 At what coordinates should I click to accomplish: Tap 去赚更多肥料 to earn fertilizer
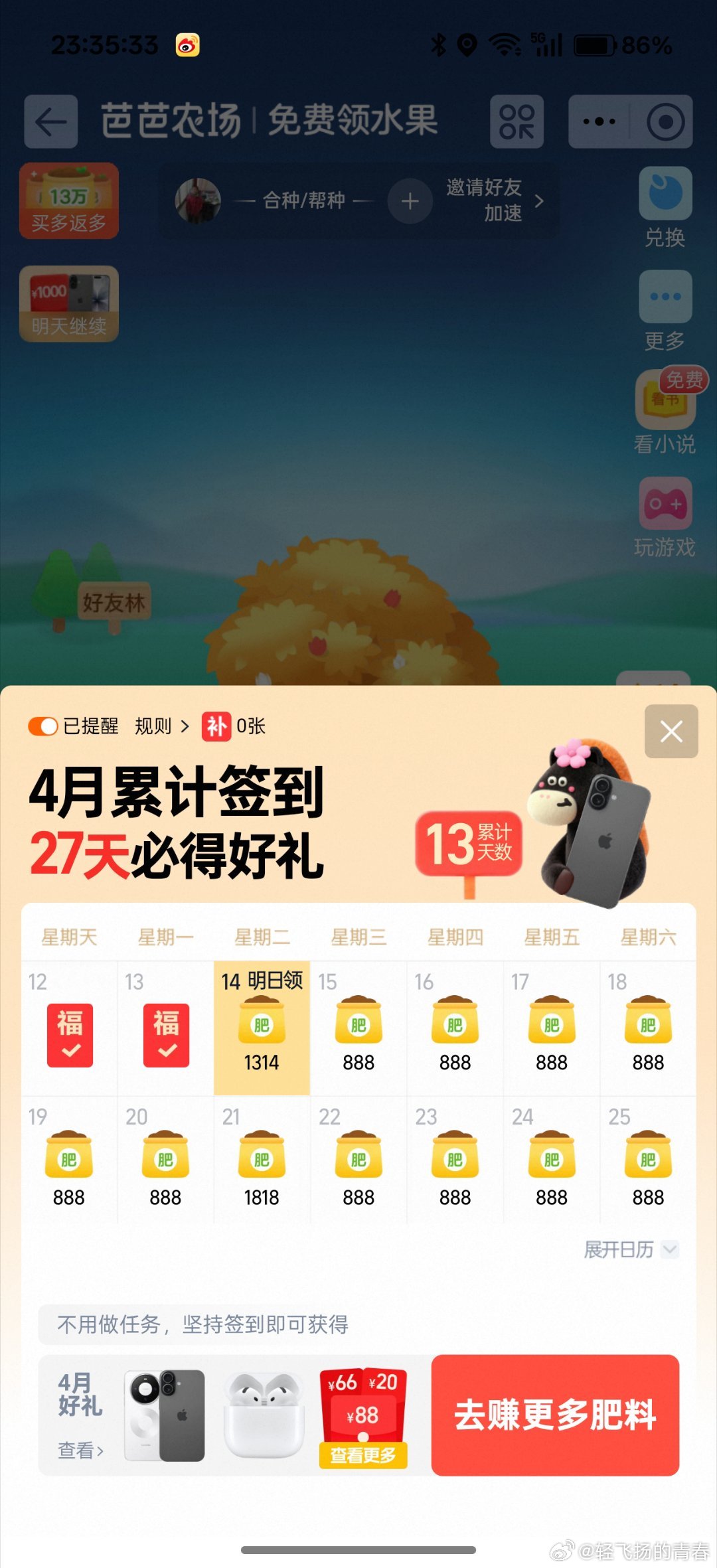(x=555, y=1415)
